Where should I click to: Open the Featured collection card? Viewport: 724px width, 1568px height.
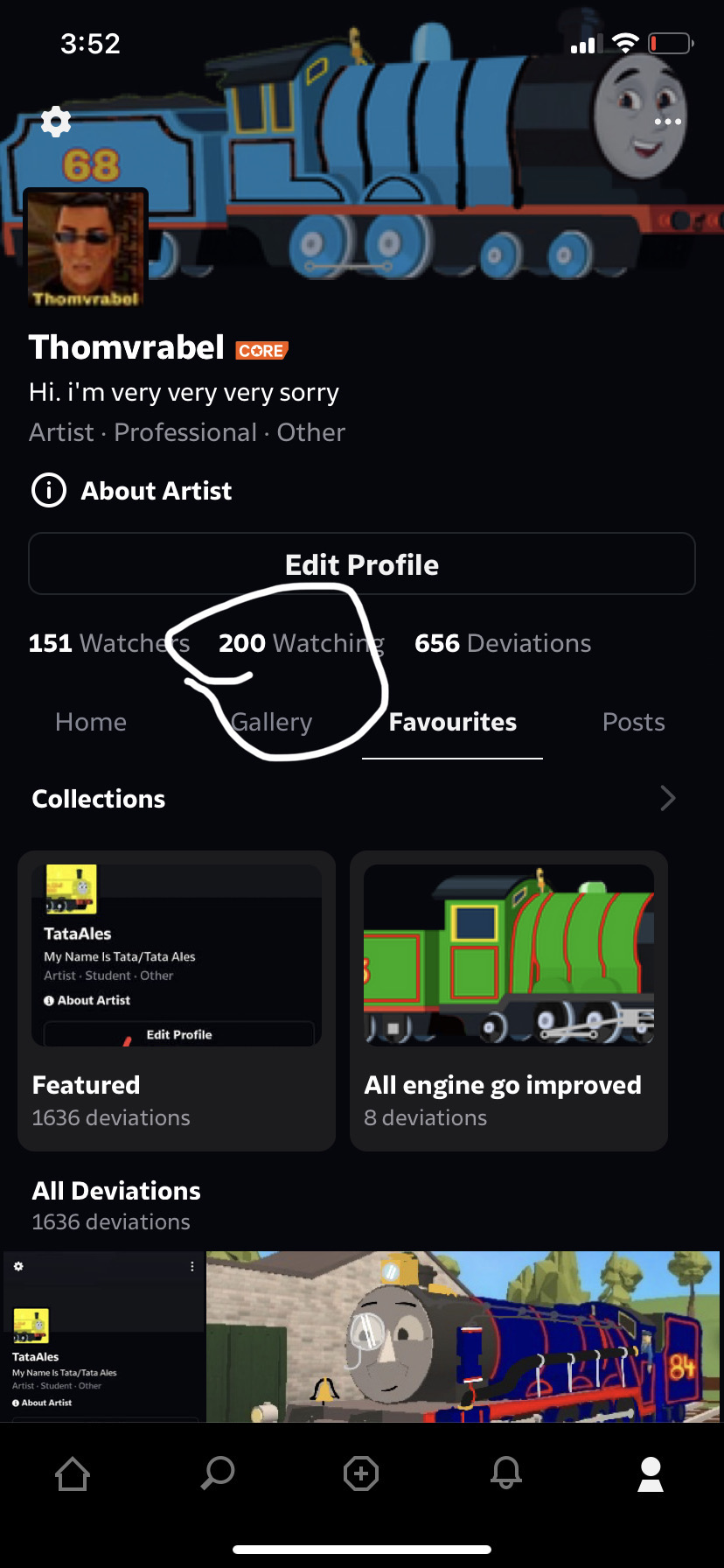pos(177,1000)
